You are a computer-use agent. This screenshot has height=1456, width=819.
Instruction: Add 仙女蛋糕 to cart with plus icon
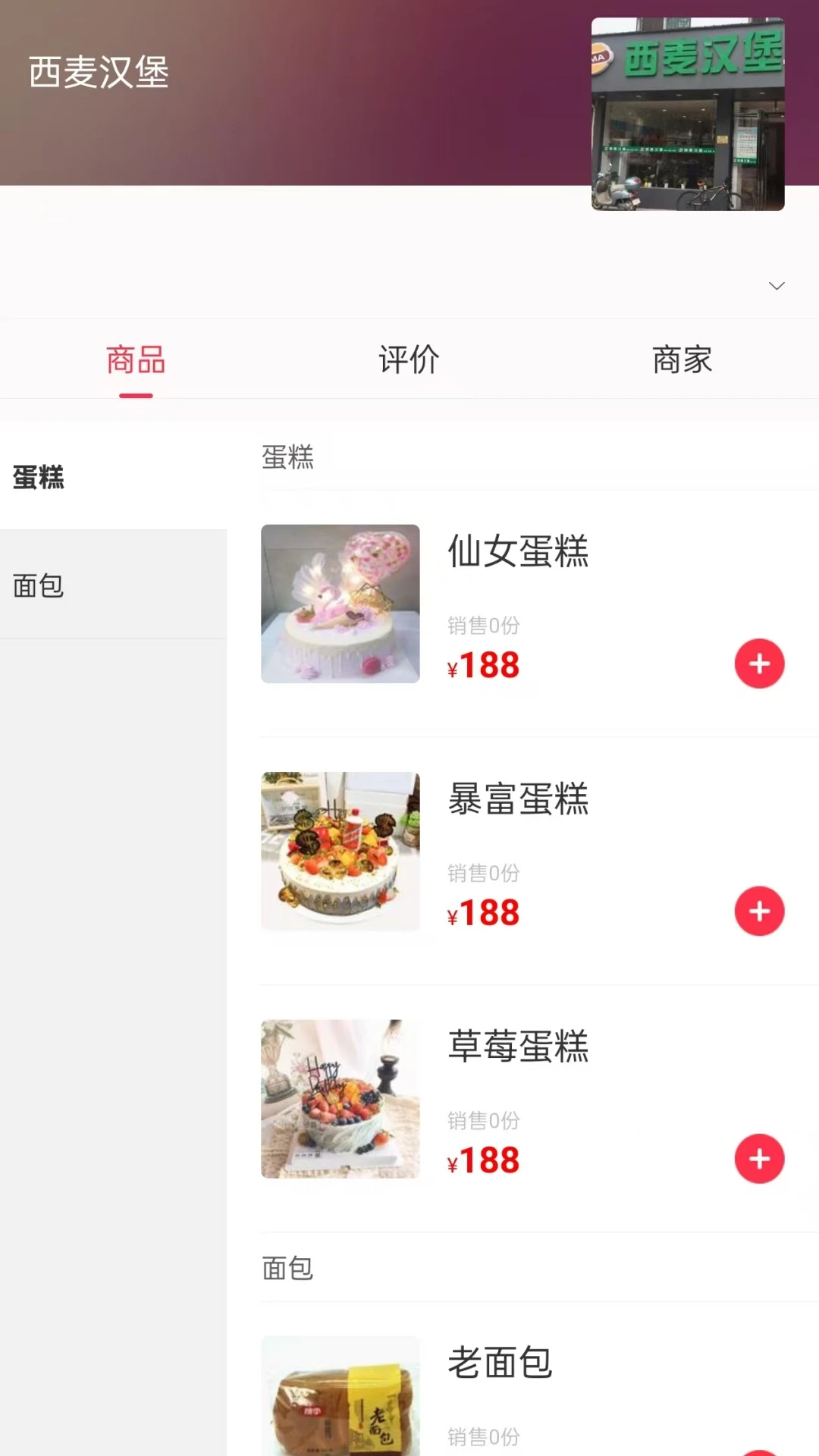(x=760, y=664)
